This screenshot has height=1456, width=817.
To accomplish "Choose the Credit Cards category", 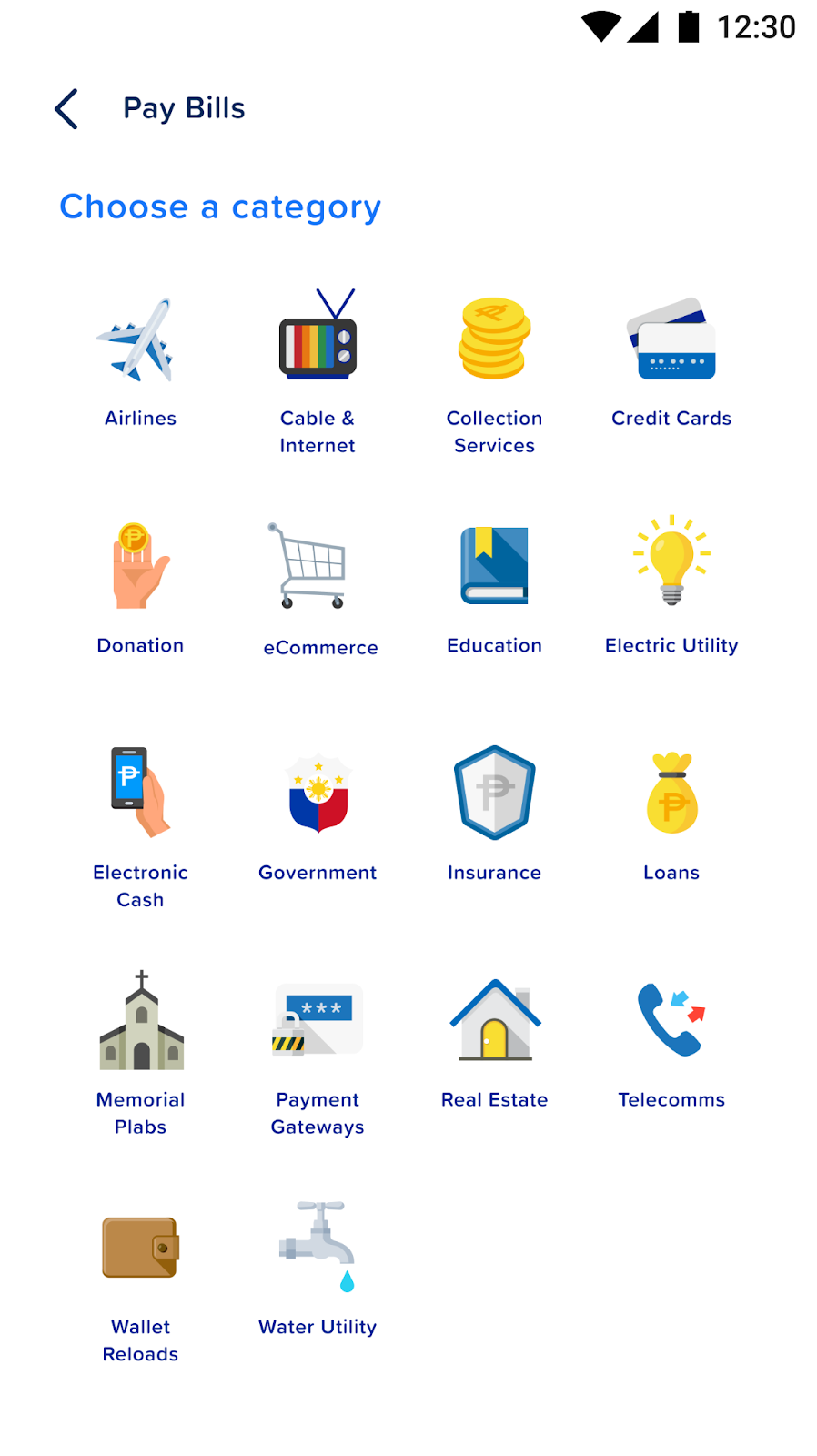I will pyautogui.click(x=671, y=362).
